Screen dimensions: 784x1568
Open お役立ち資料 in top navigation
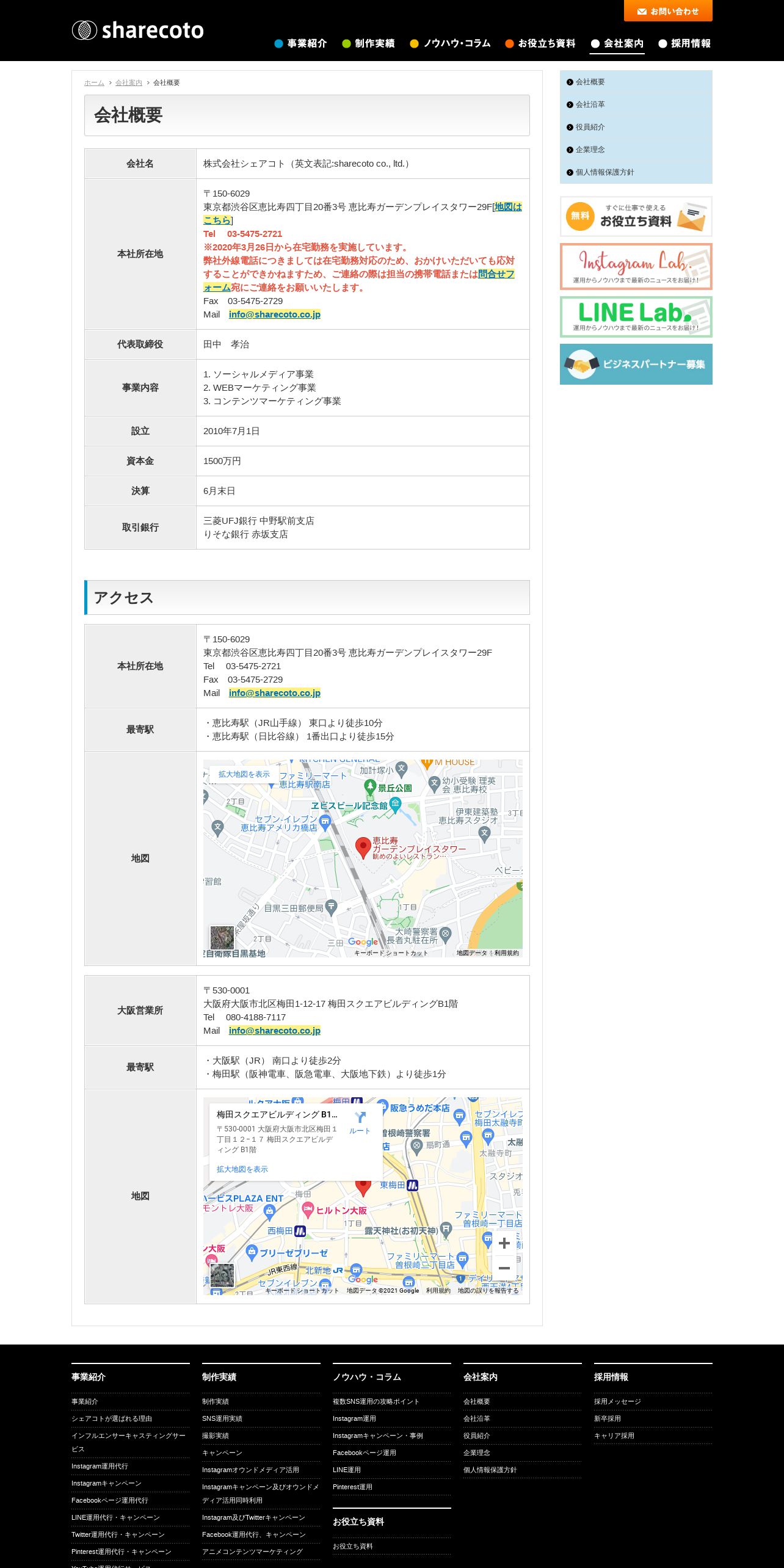(x=540, y=43)
